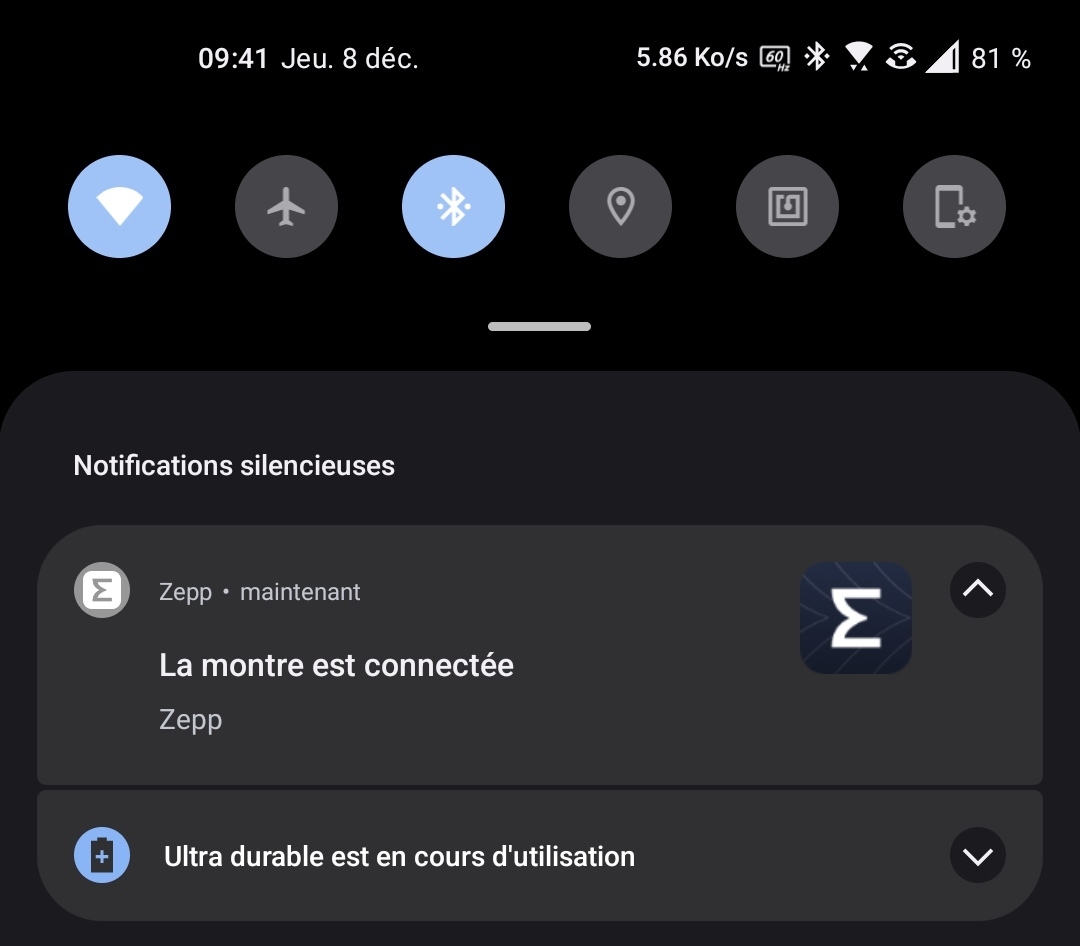This screenshot has width=1080, height=946.
Task: Open the Ultra durable battery notification
Action: (400, 857)
